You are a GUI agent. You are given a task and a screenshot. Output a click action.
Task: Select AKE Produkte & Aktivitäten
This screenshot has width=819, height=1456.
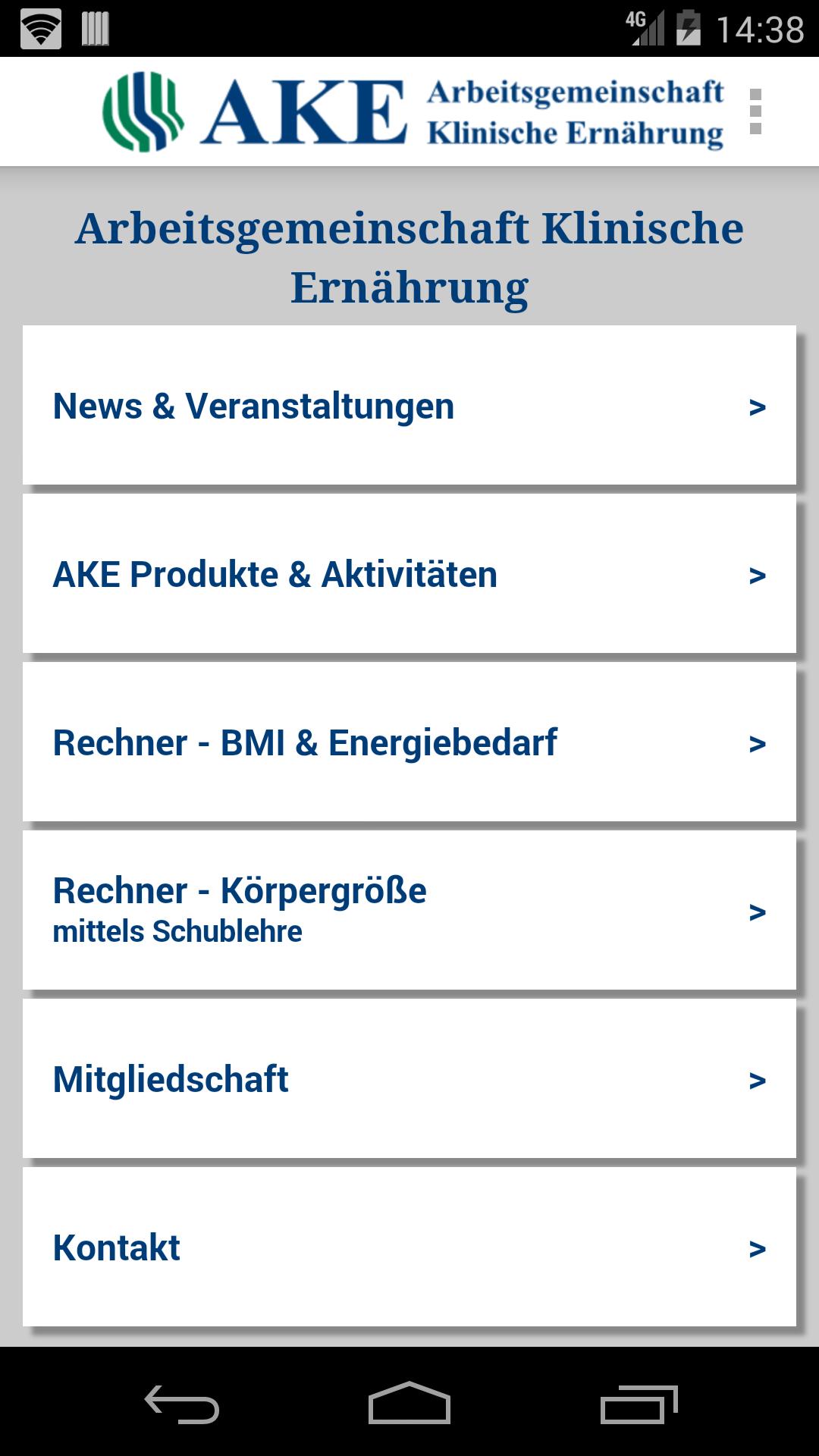pyautogui.click(x=409, y=574)
